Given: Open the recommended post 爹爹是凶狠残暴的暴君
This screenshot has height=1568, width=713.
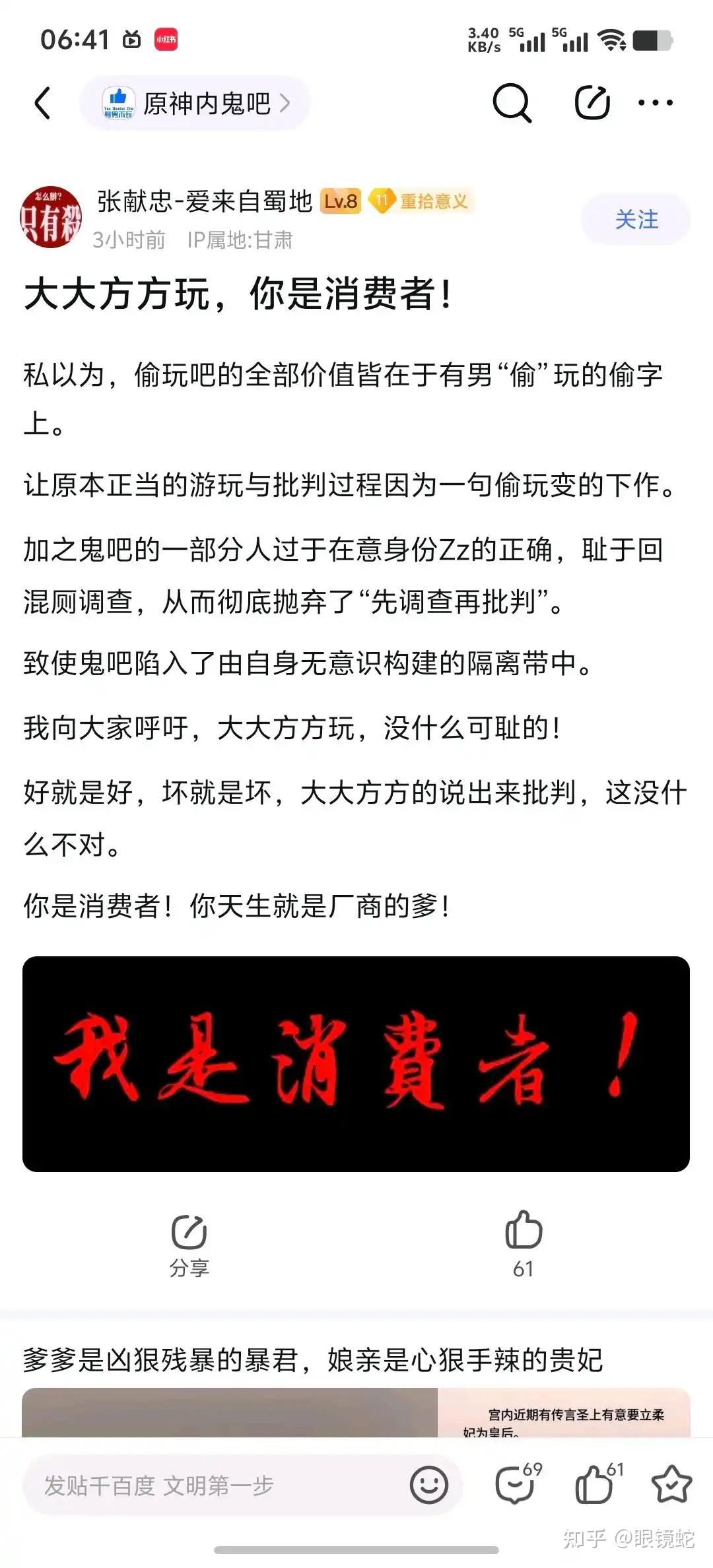Looking at the screenshot, I should [313, 1361].
